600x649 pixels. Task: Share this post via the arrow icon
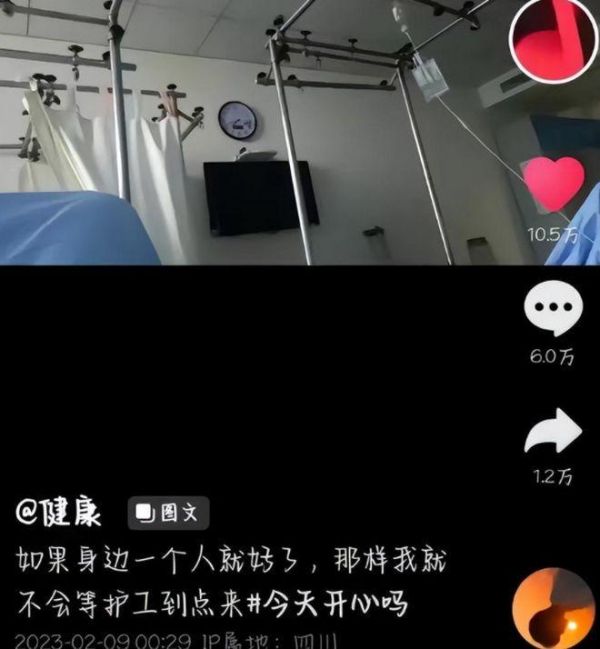click(553, 433)
